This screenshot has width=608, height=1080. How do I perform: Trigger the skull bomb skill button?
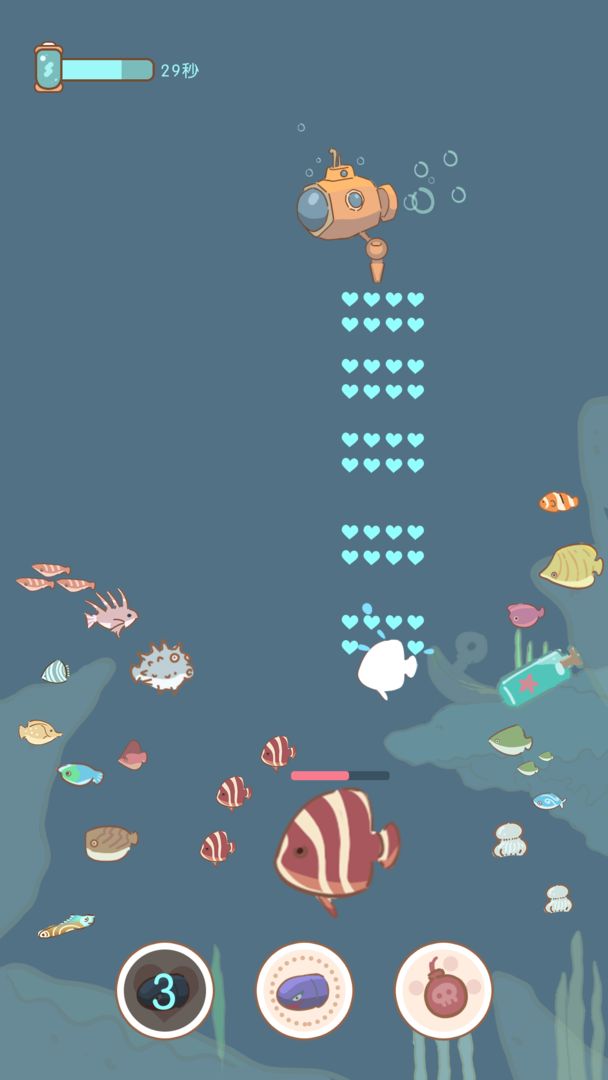coord(443,990)
